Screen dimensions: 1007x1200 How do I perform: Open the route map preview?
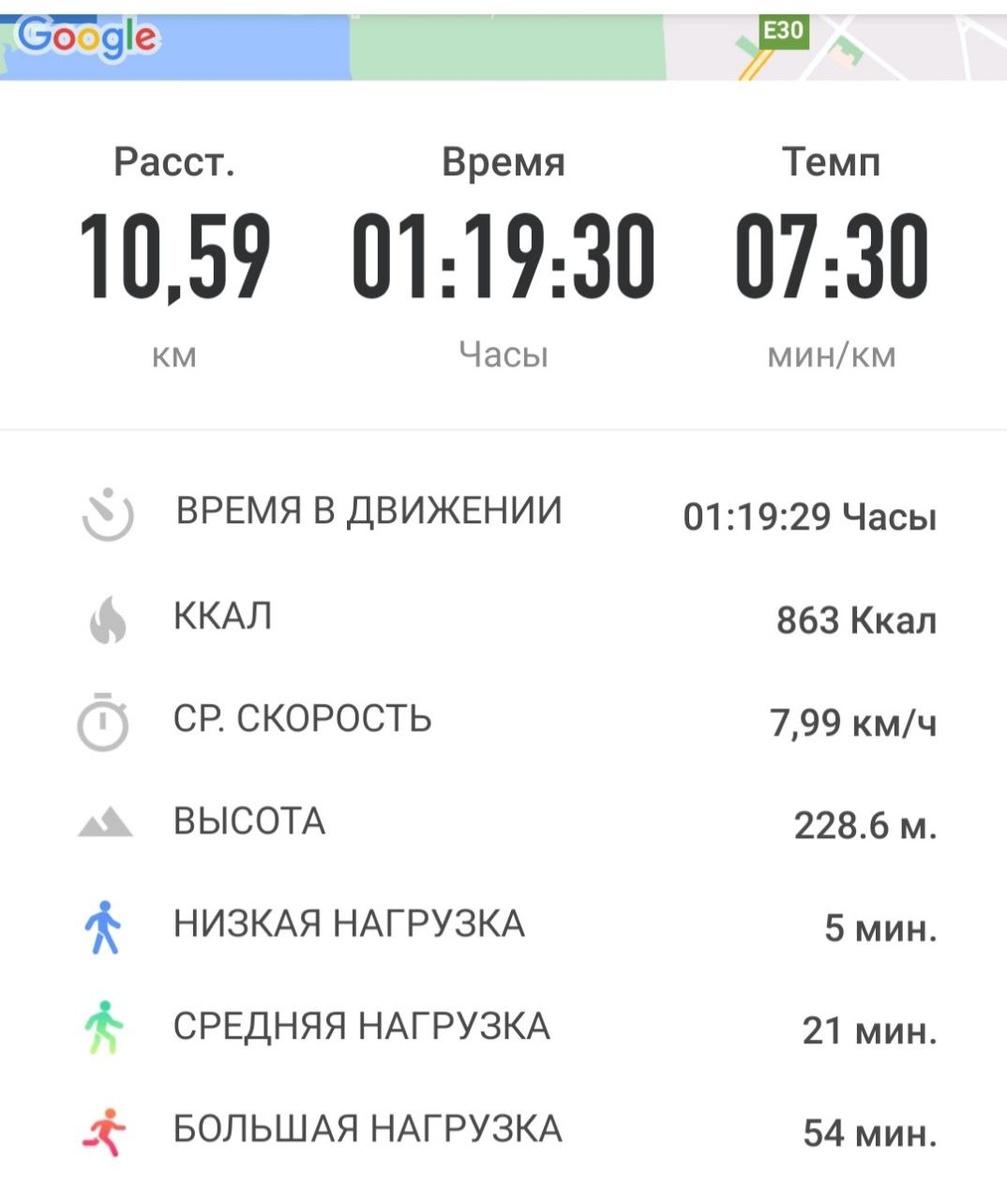(x=503, y=45)
